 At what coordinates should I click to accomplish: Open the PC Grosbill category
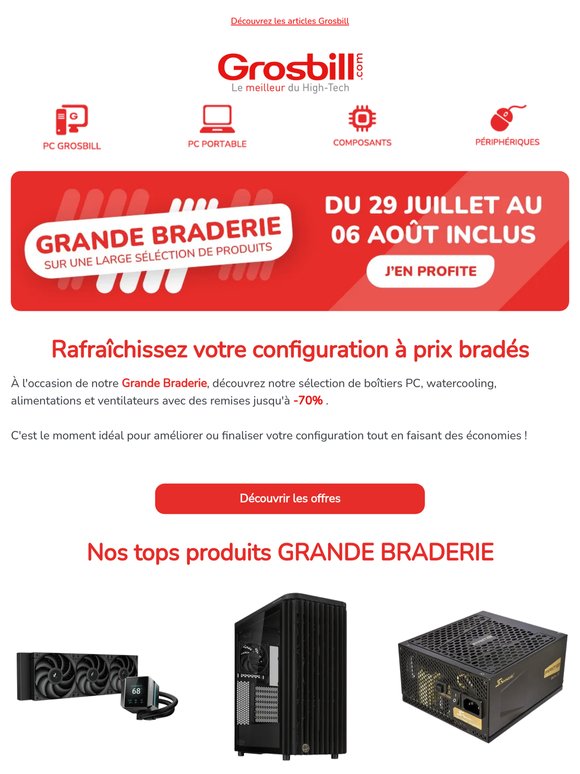pyautogui.click(x=72, y=127)
